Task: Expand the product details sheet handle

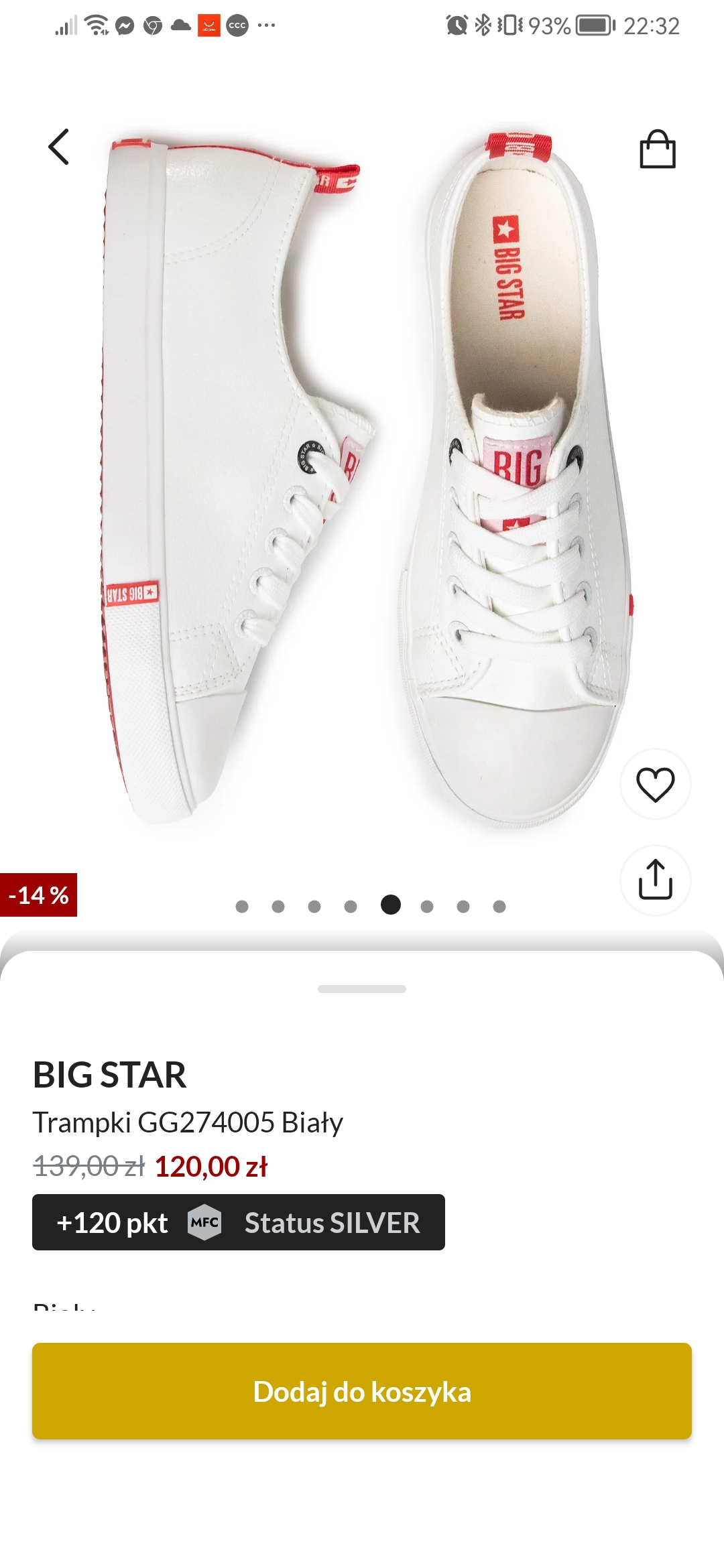Action: (x=362, y=989)
